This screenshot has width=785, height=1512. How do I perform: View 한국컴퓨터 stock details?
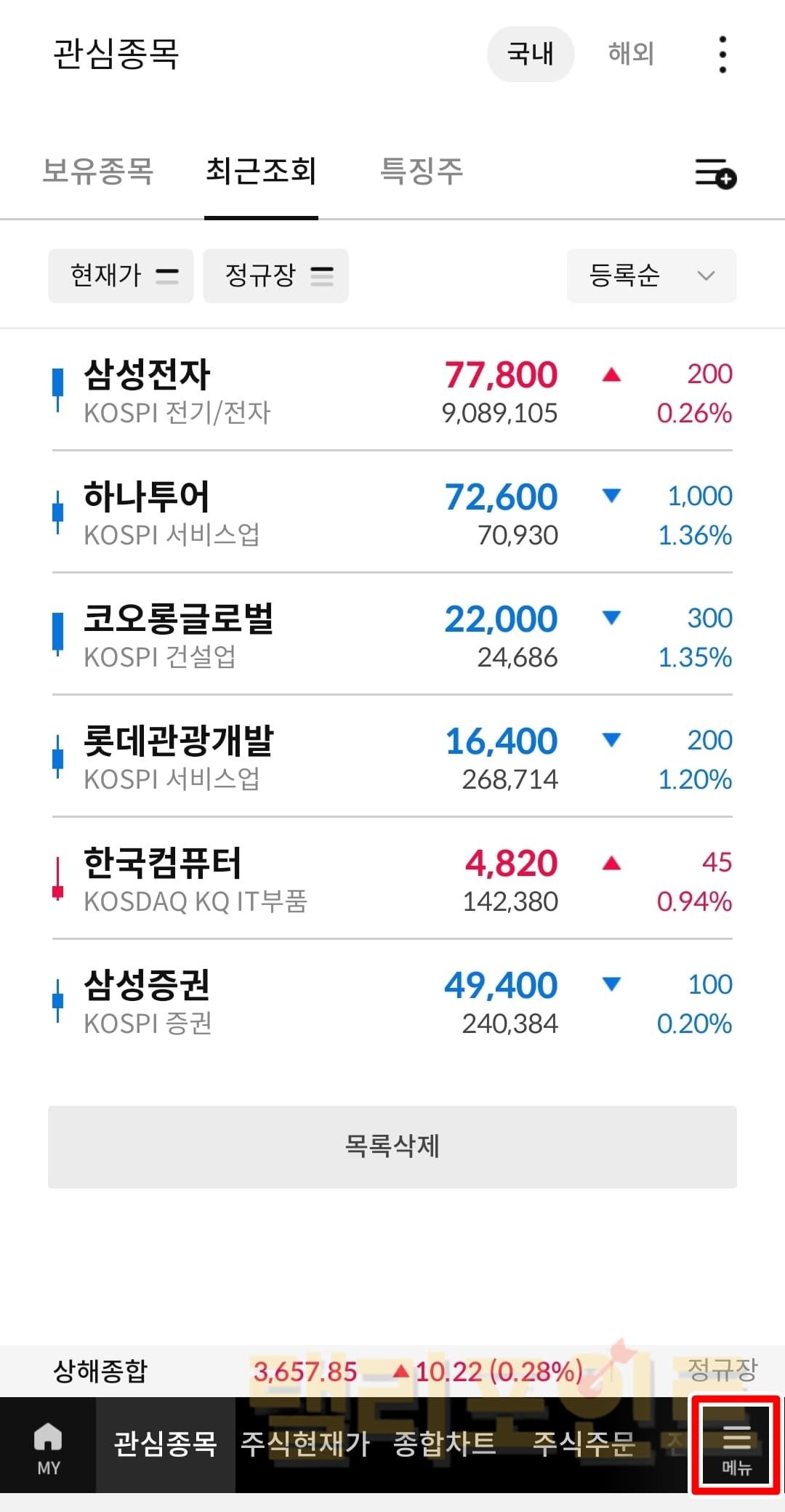pyautogui.click(x=392, y=880)
